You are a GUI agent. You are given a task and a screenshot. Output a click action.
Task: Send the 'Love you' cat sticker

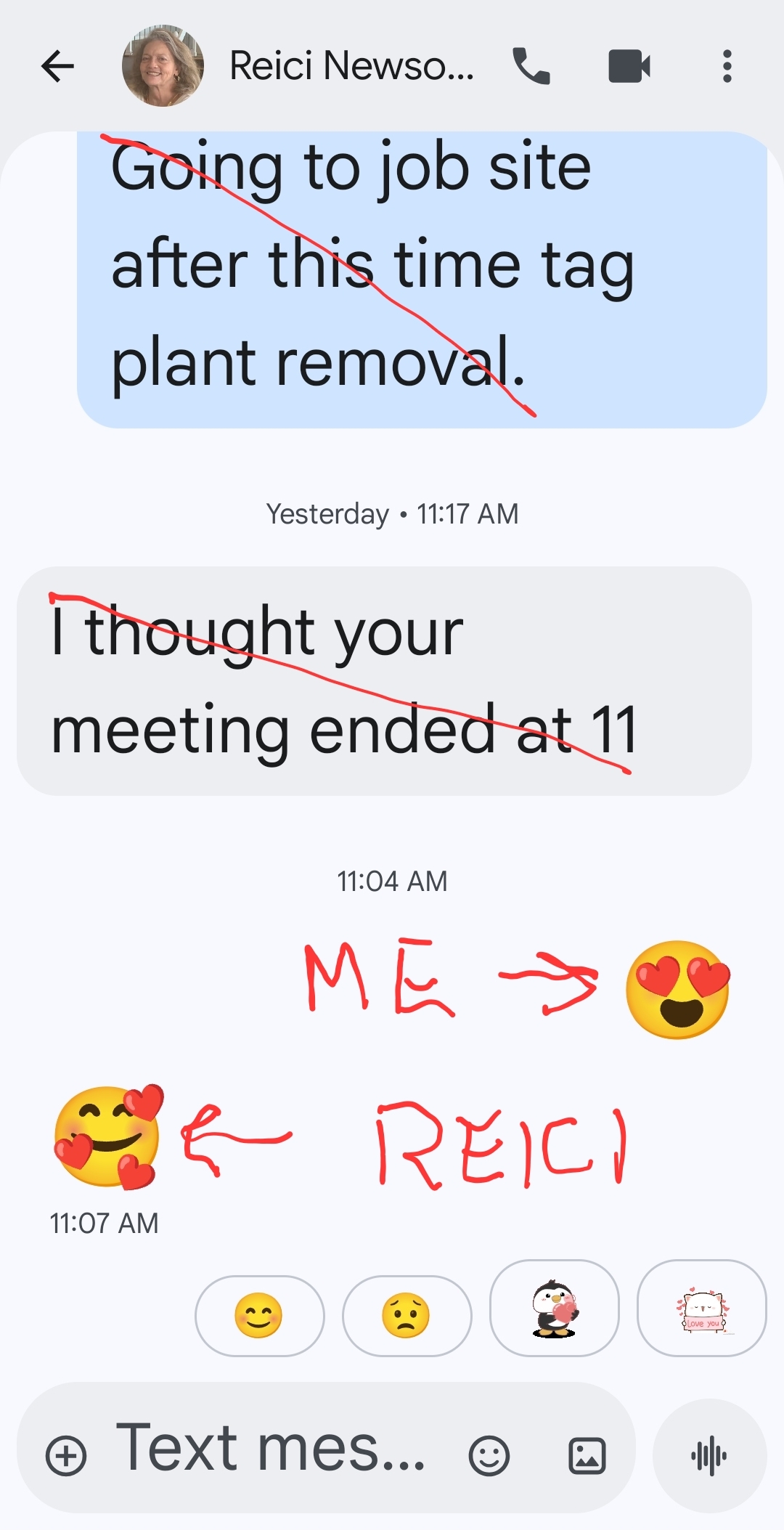[x=701, y=1308]
